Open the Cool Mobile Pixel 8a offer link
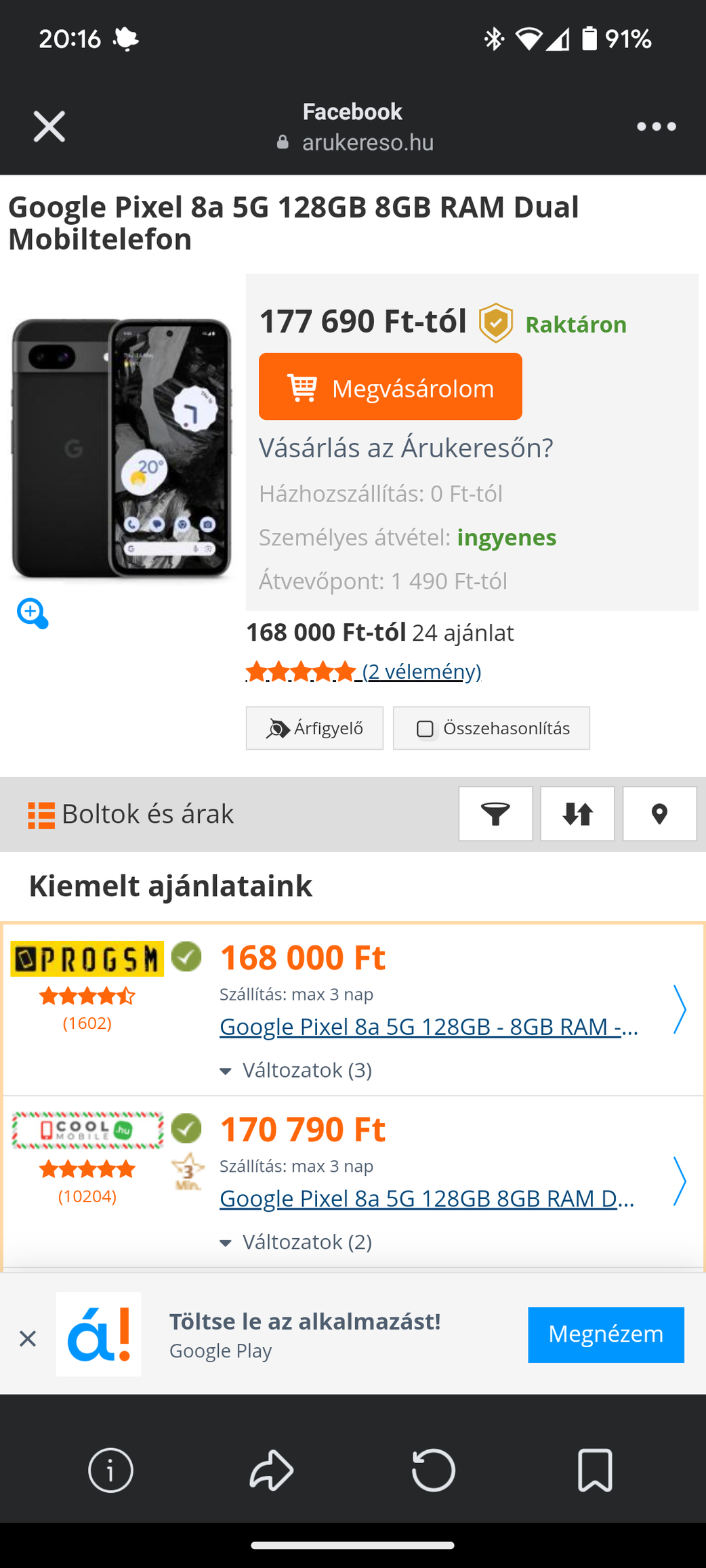The width and height of the screenshot is (706, 1568). pyautogui.click(x=427, y=1199)
